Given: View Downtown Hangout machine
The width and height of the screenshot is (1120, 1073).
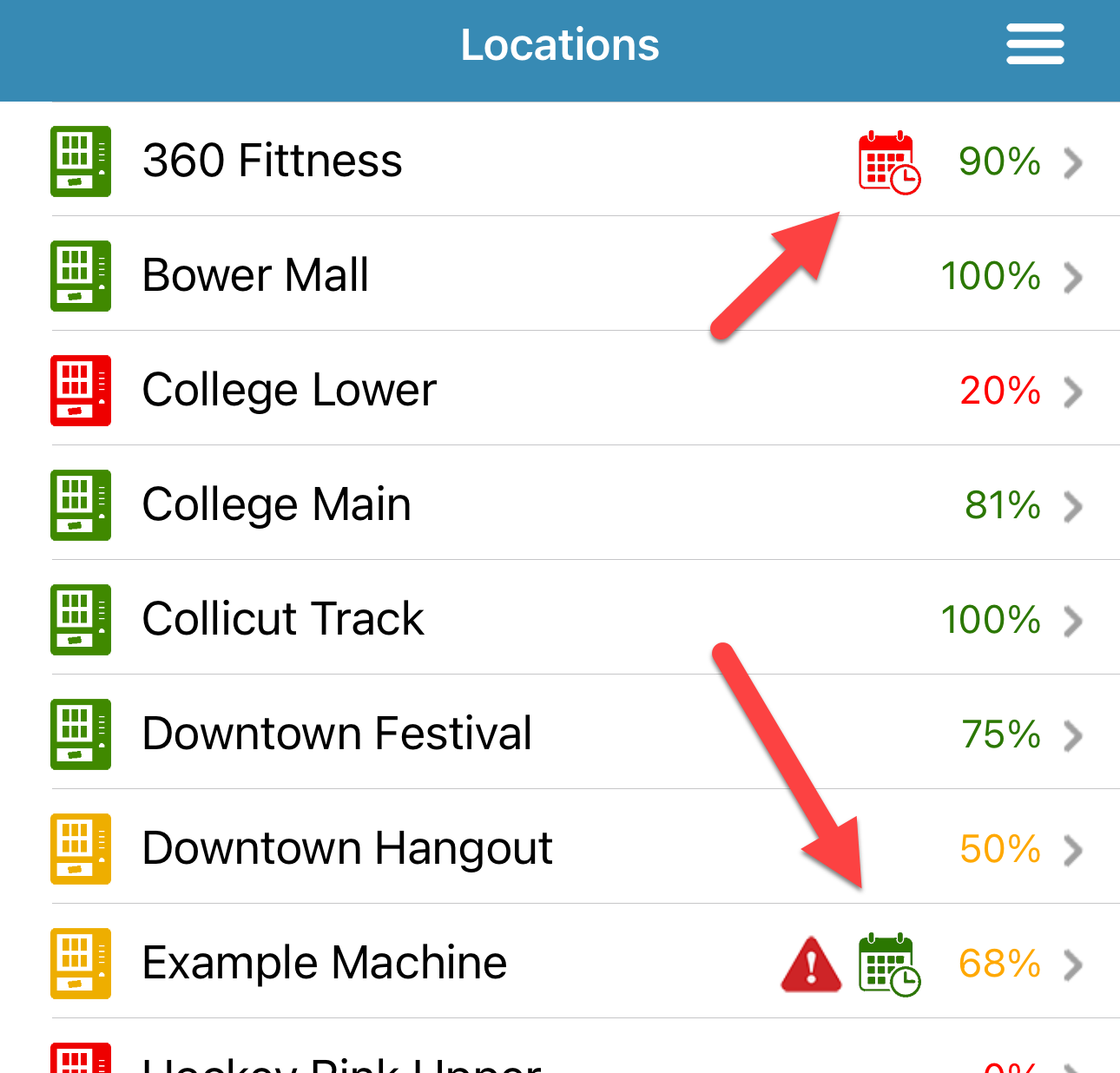Looking at the screenshot, I should coord(347,848).
